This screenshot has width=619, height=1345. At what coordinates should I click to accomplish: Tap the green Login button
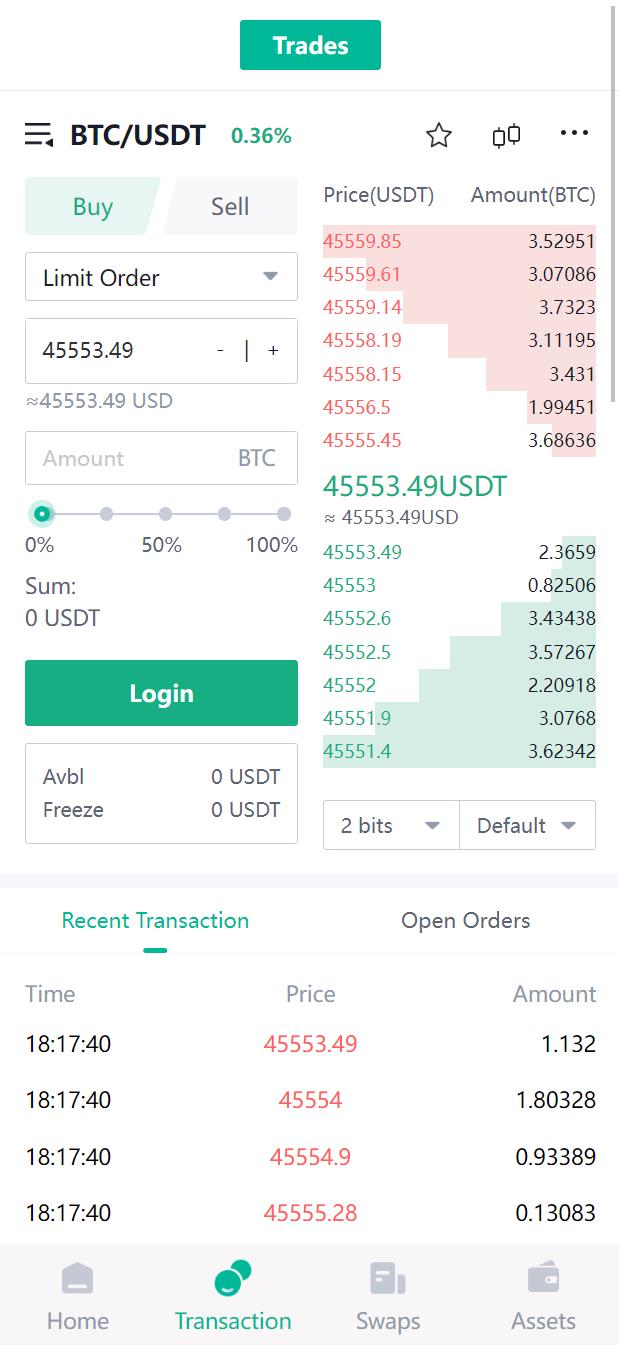(x=161, y=693)
